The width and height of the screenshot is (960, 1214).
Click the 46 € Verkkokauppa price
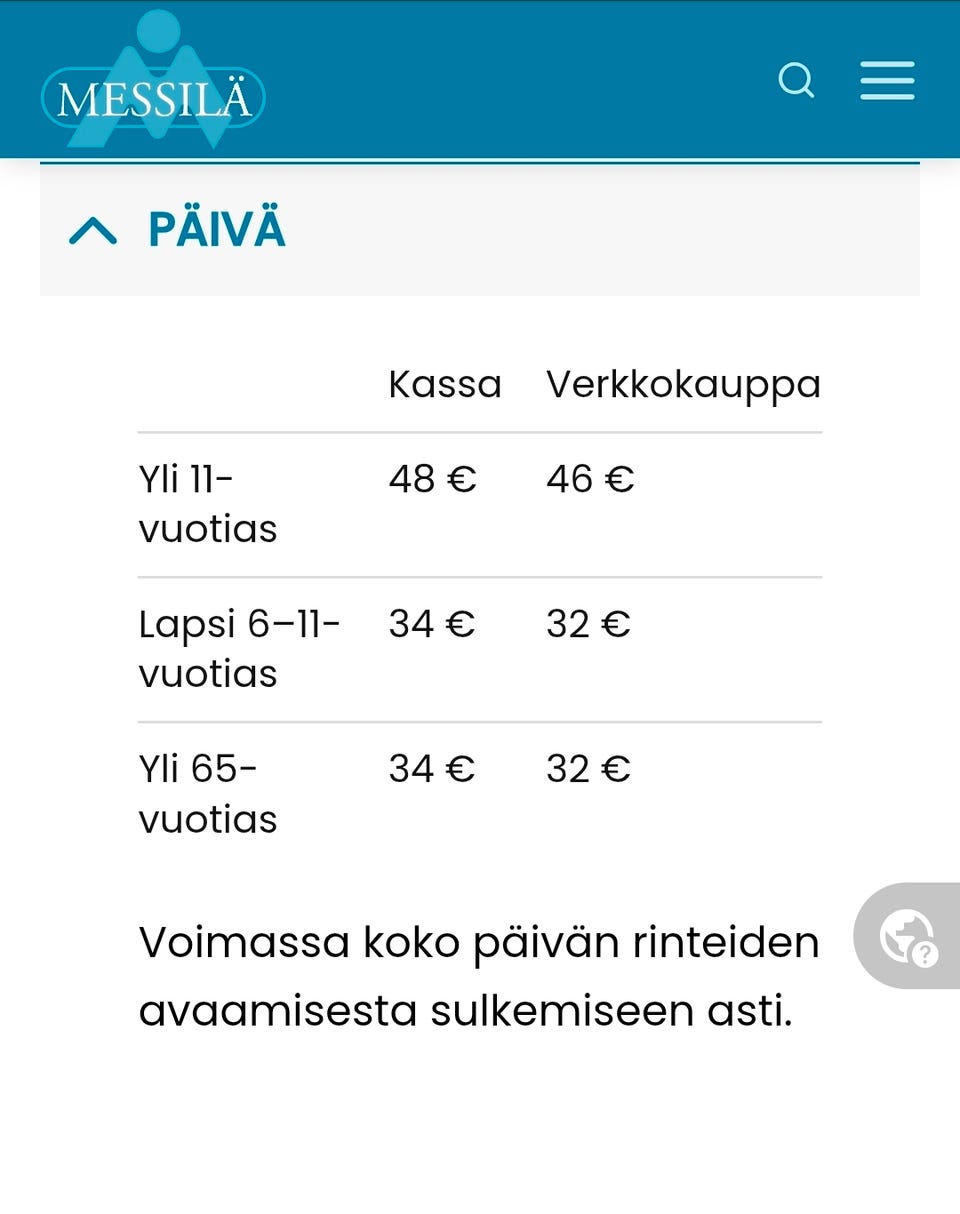[588, 480]
